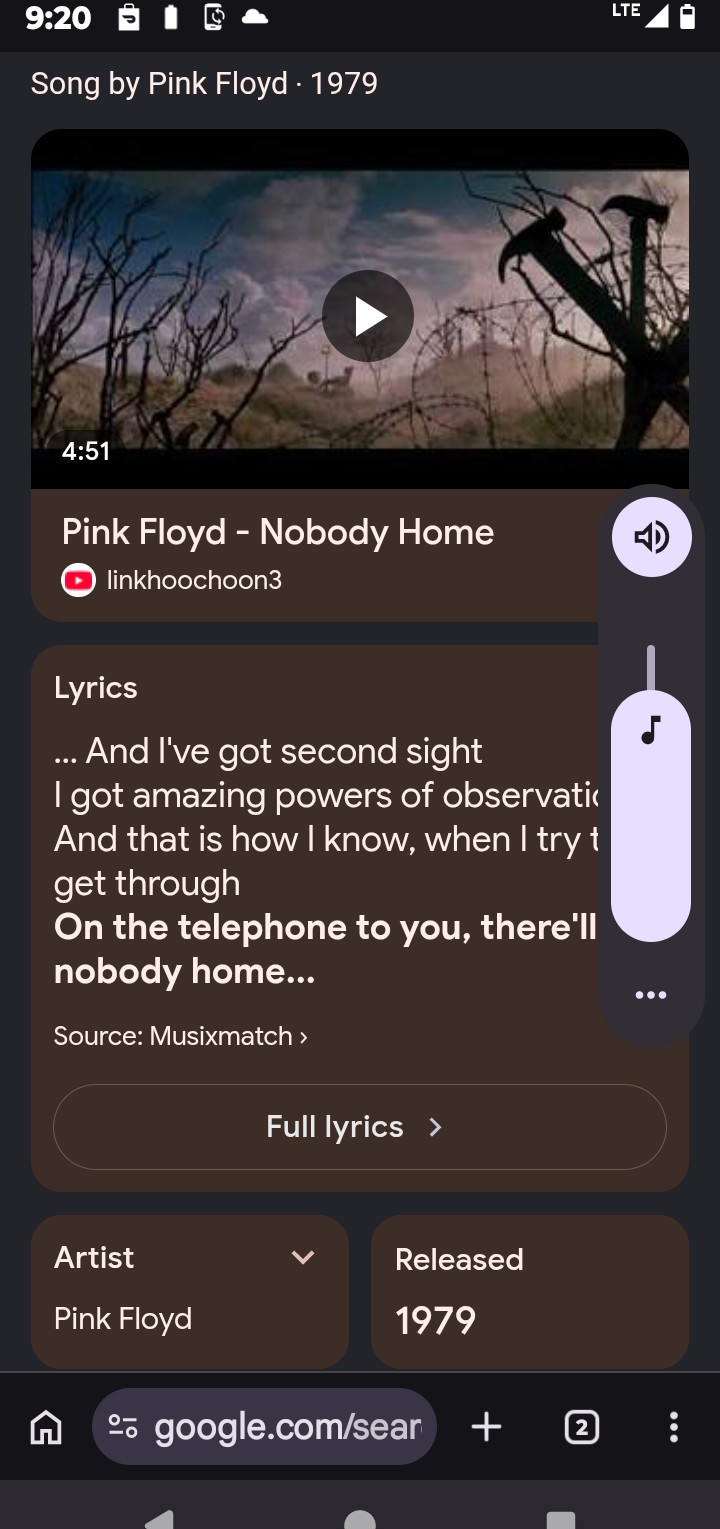Viewport: 720px width, 1529px height.
Task: Mute media with the speaker icon
Action: pyautogui.click(x=651, y=537)
